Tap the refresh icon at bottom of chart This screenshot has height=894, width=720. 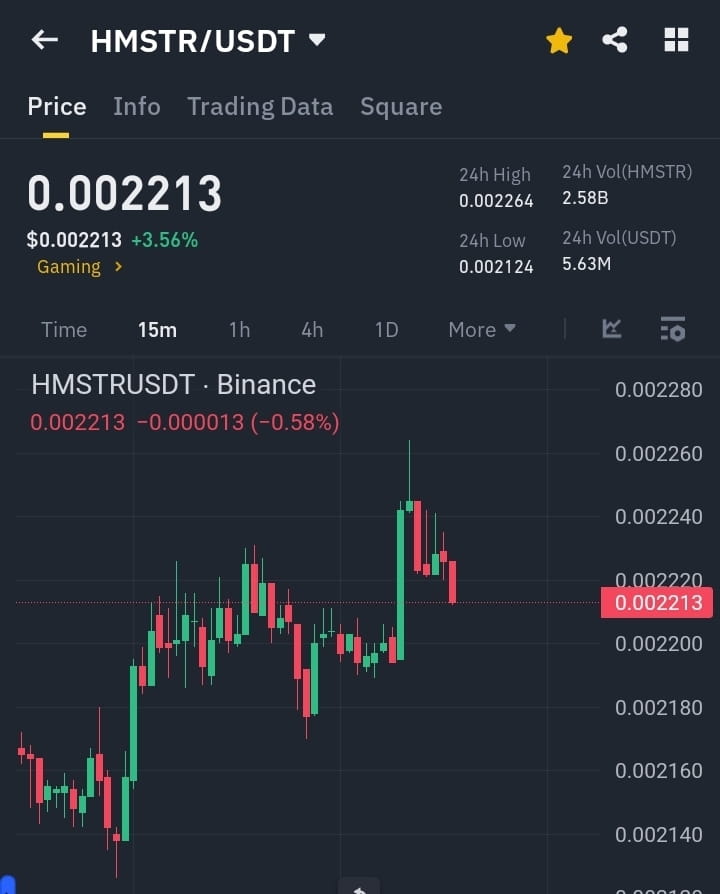click(x=358, y=886)
